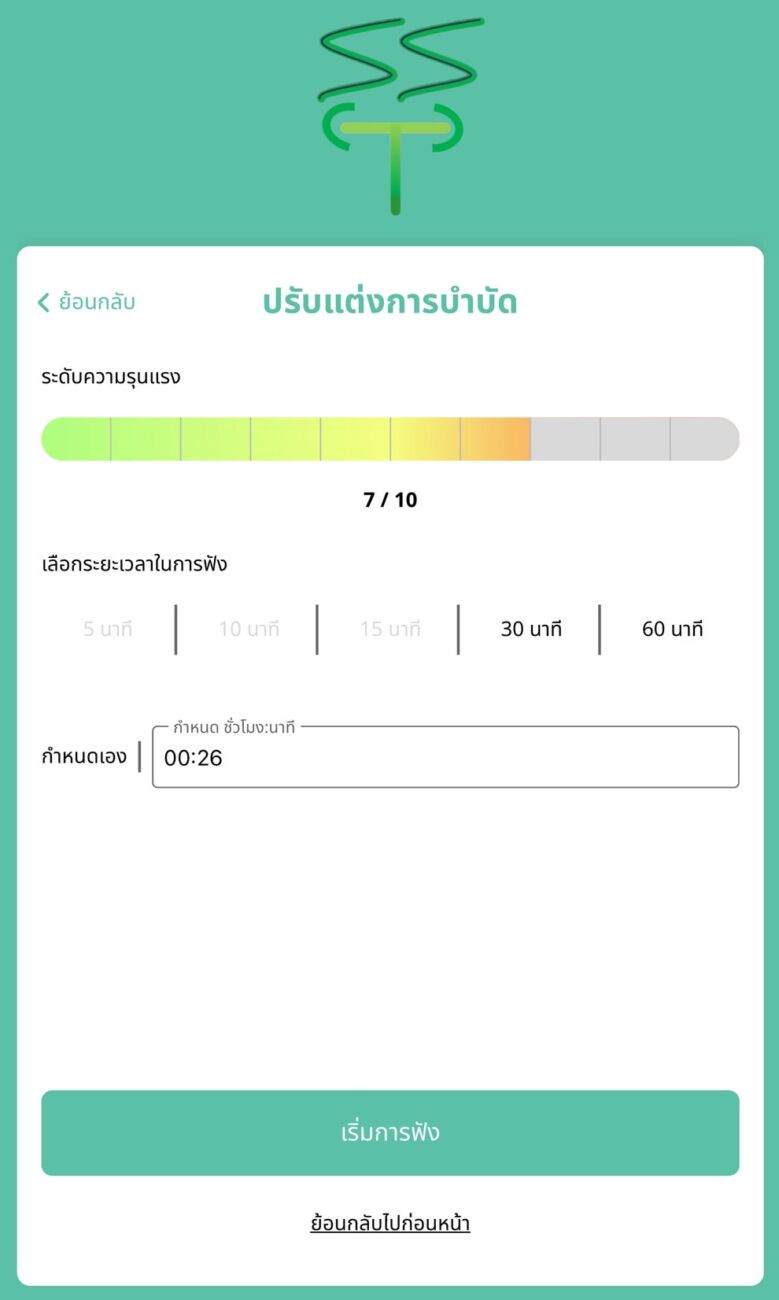Select the 30 นาที duration

click(531, 629)
